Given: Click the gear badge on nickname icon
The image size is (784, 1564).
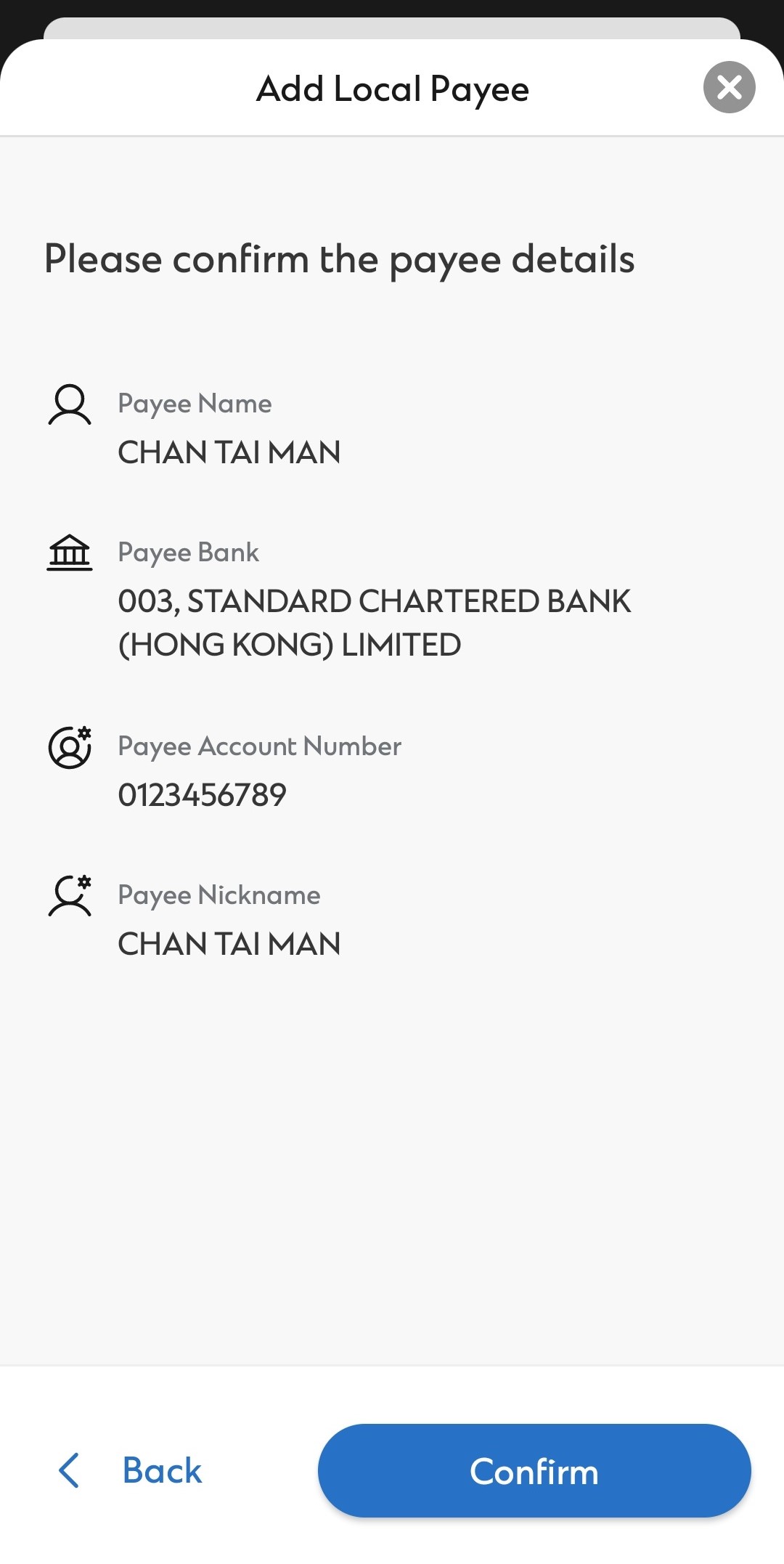Looking at the screenshot, I should click(85, 881).
